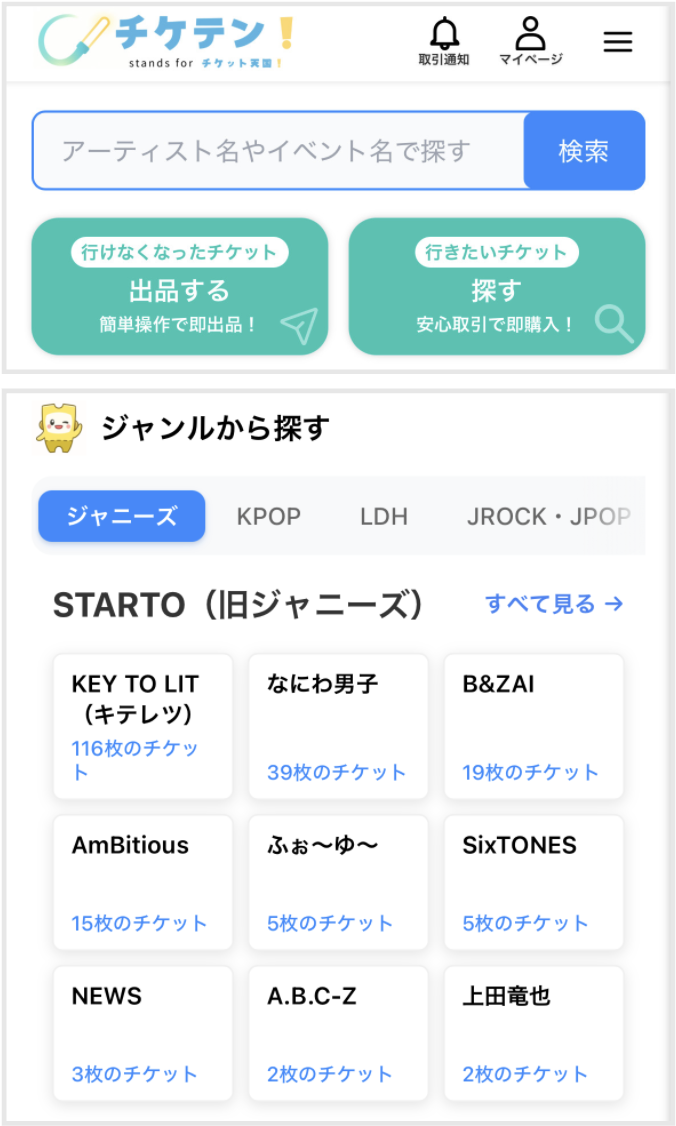The height and width of the screenshot is (1126, 676).
Task: Open マイページ profile page
Action: click(x=530, y=41)
